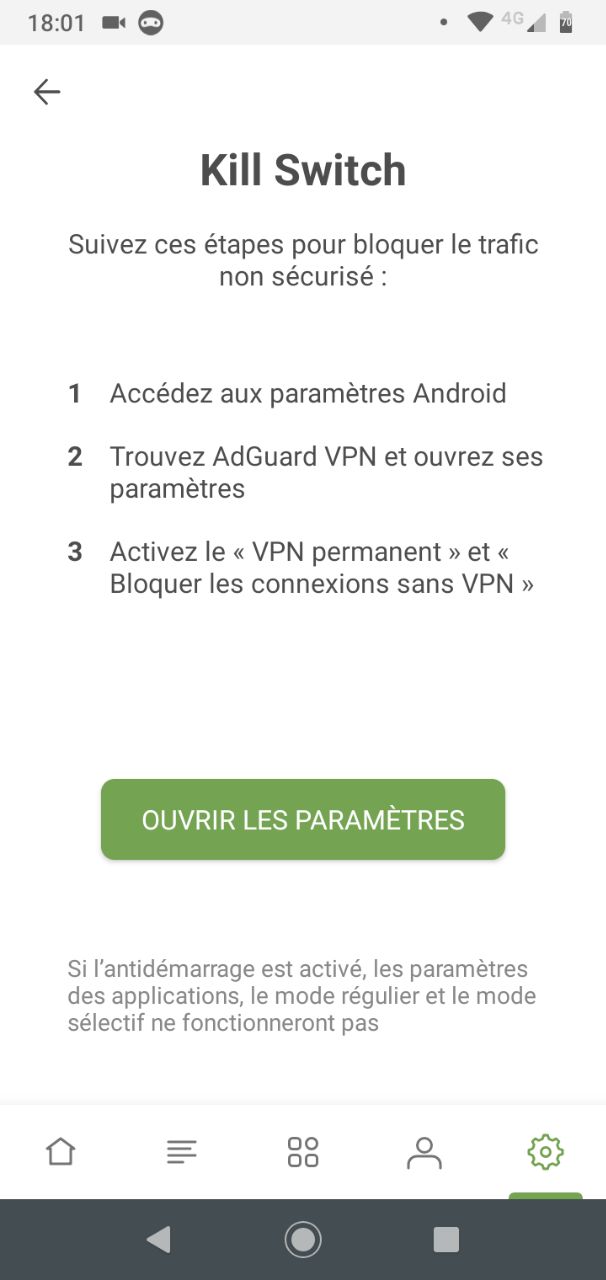Screen dimensions: 606x1280
Task: Open the list lines tab
Action: coord(182,1152)
